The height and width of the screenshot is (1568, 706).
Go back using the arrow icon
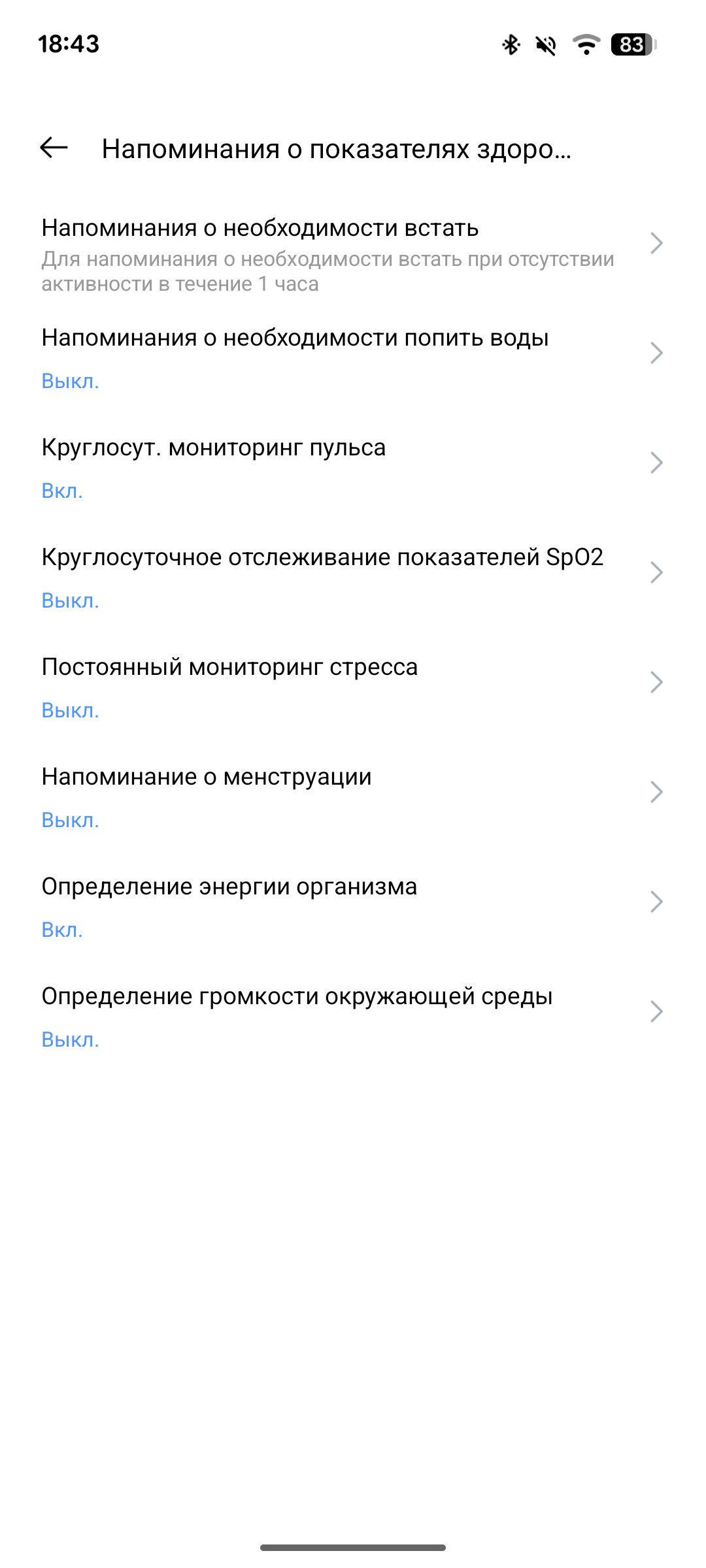(54, 148)
